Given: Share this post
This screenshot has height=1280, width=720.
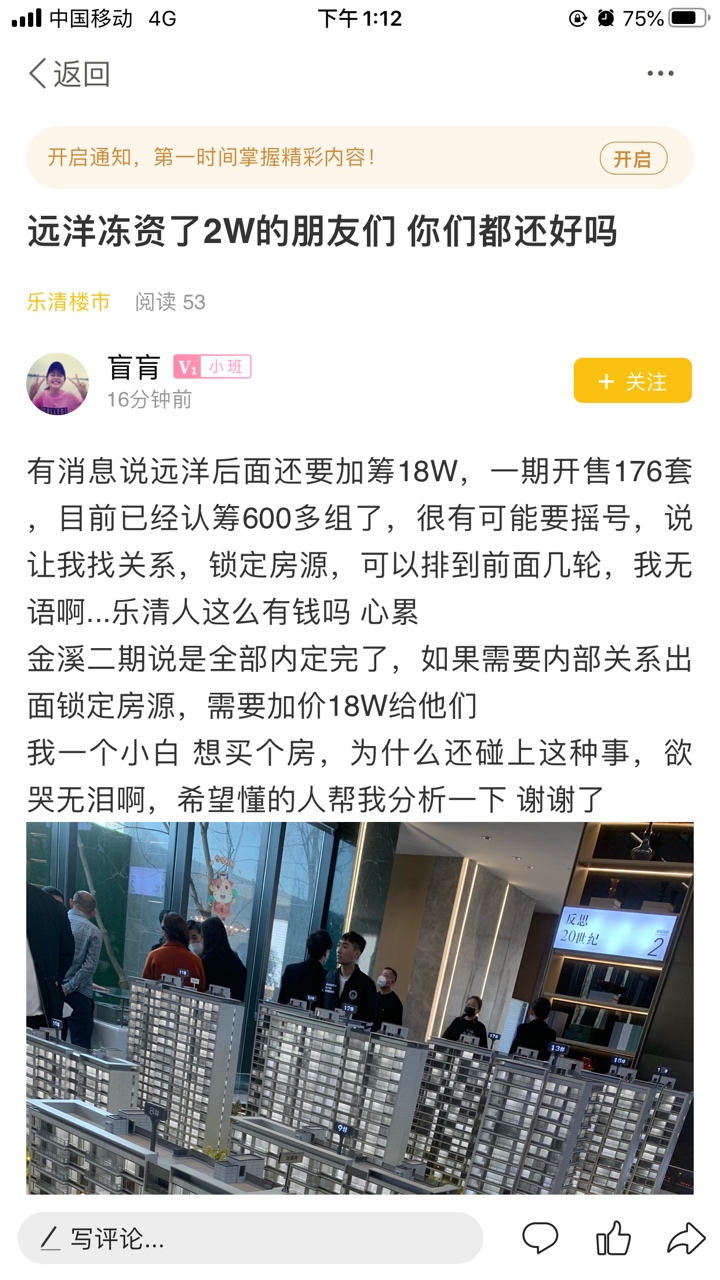Looking at the screenshot, I should [686, 1239].
